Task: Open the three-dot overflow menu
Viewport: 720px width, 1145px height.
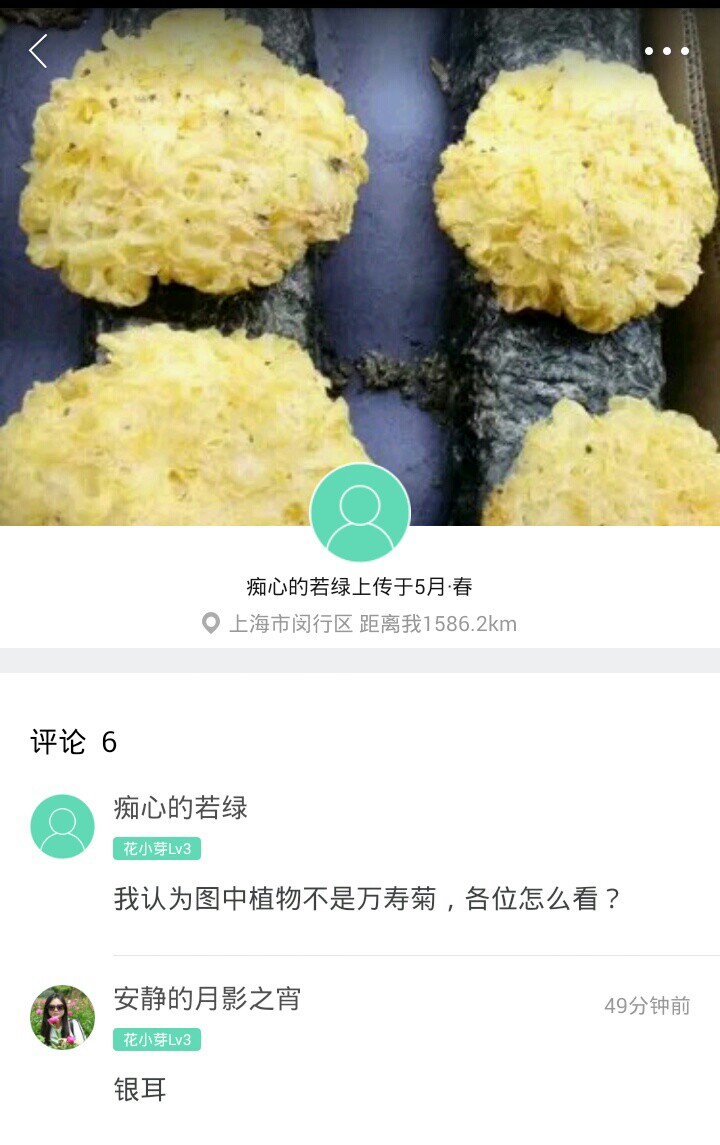Action: click(666, 51)
